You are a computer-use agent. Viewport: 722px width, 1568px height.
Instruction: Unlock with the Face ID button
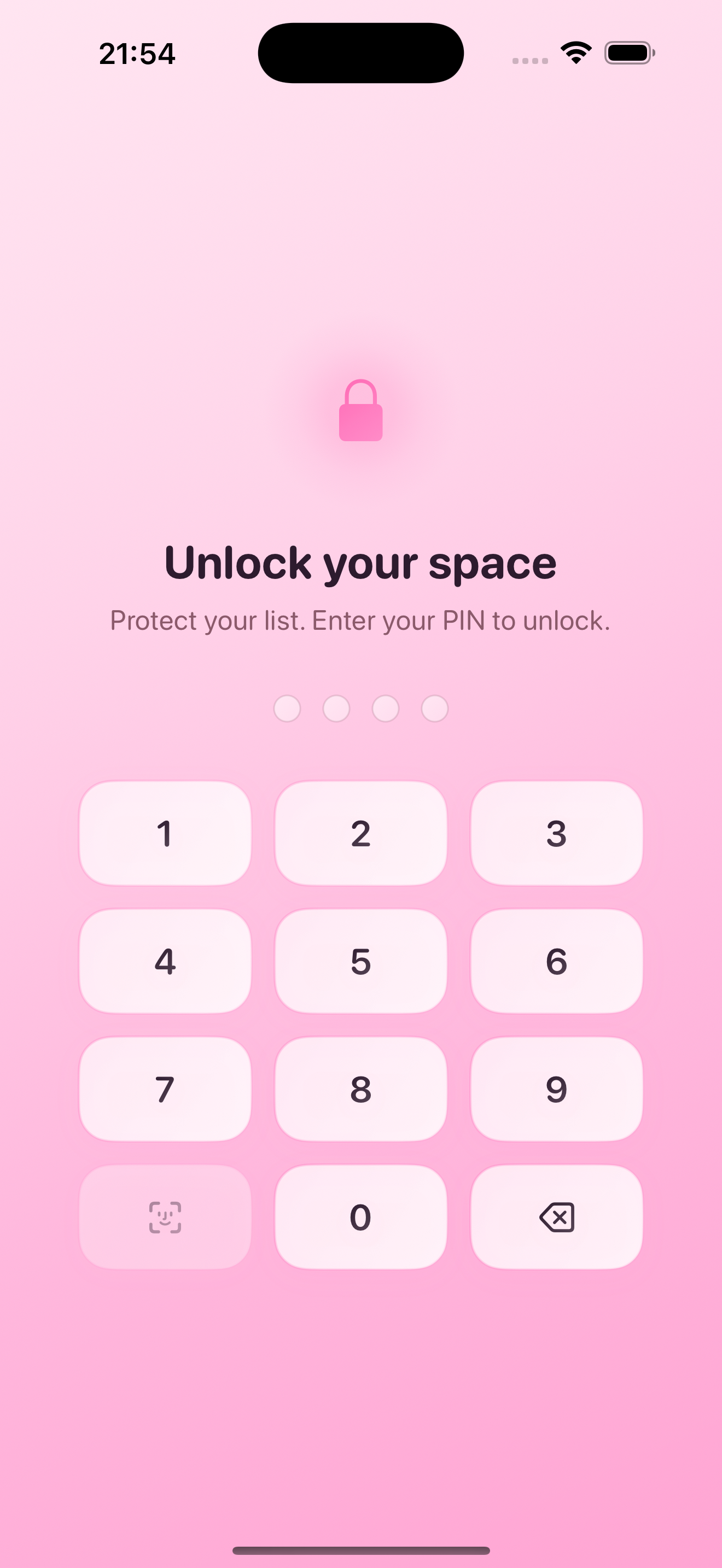tap(165, 1216)
